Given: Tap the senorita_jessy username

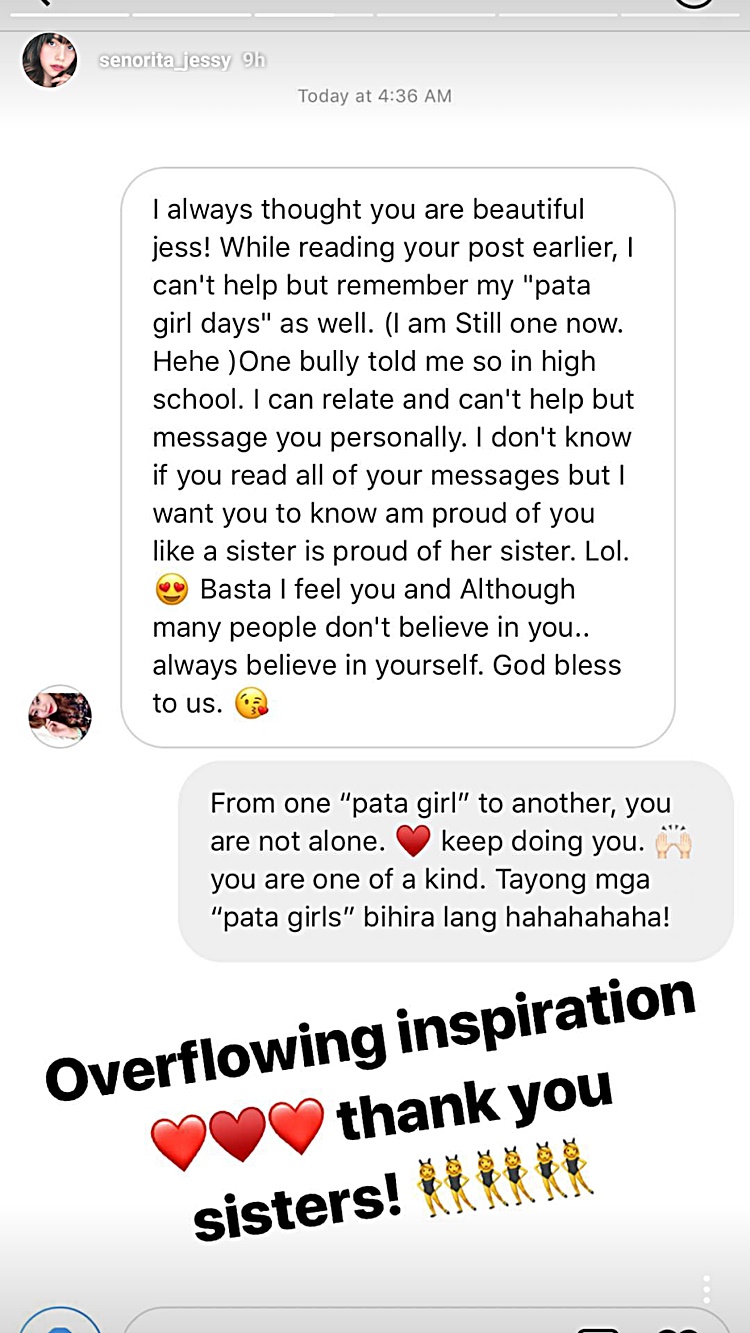Looking at the screenshot, I should pos(165,61).
